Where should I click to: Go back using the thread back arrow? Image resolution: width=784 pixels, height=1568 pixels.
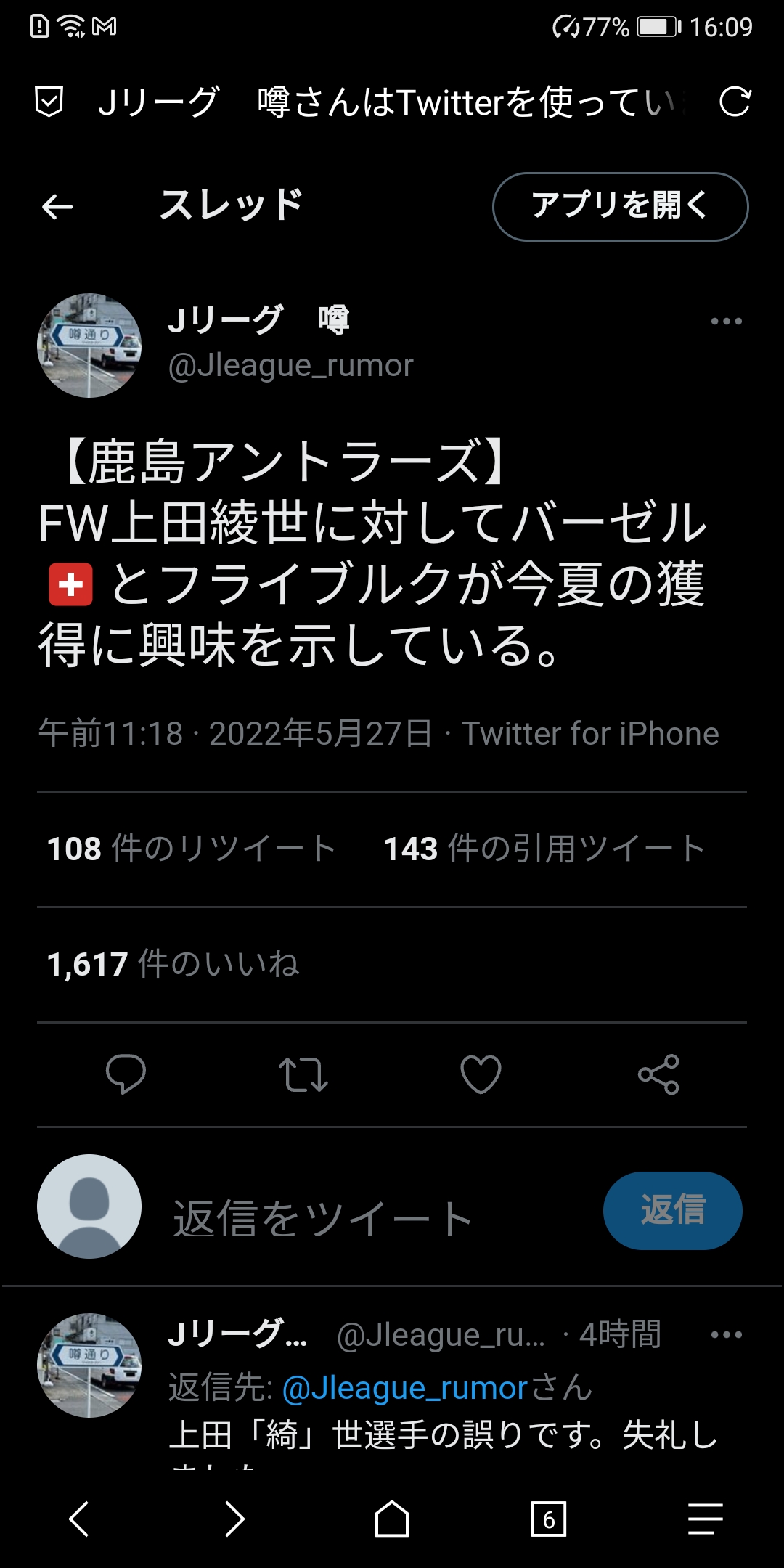coord(57,208)
